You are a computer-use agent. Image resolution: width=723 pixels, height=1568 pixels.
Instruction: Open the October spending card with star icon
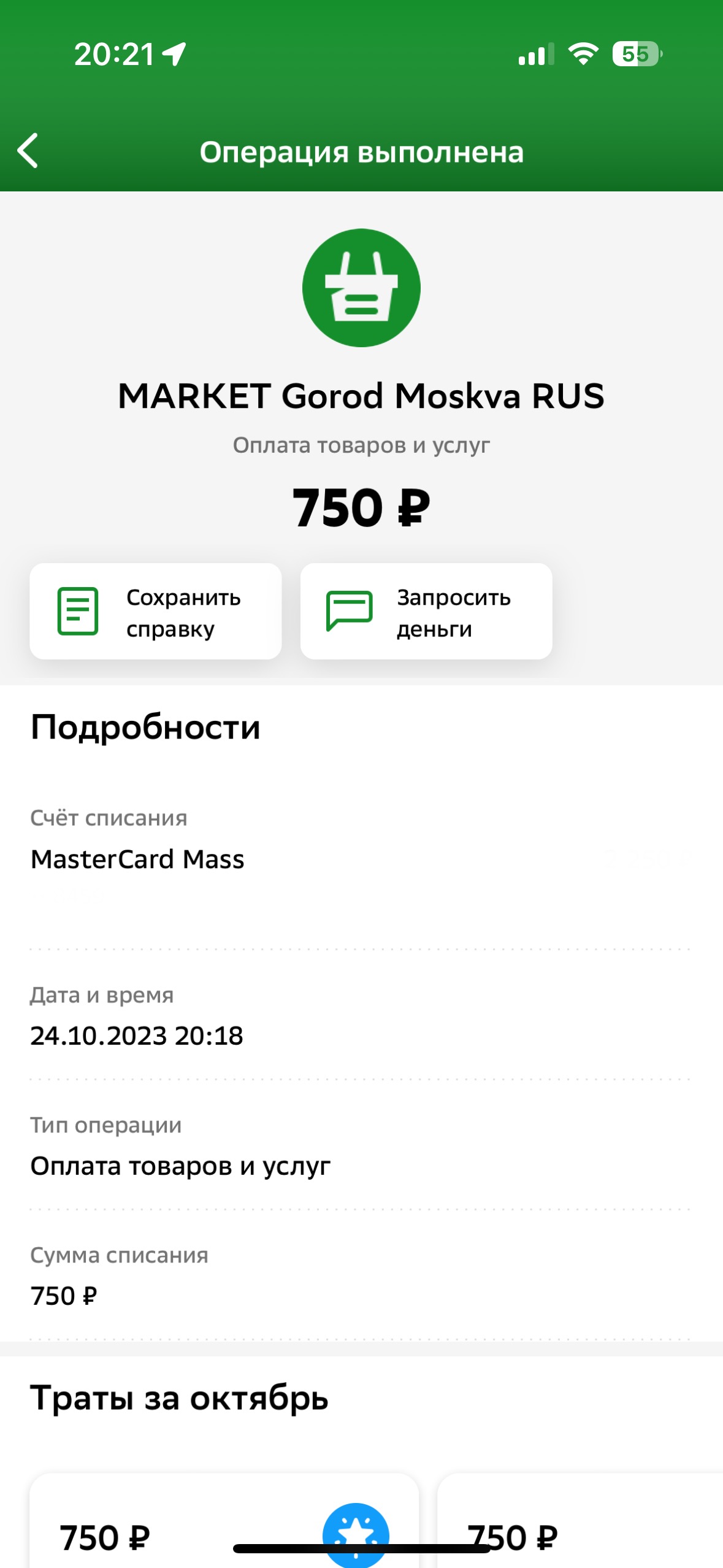tap(224, 1521)
